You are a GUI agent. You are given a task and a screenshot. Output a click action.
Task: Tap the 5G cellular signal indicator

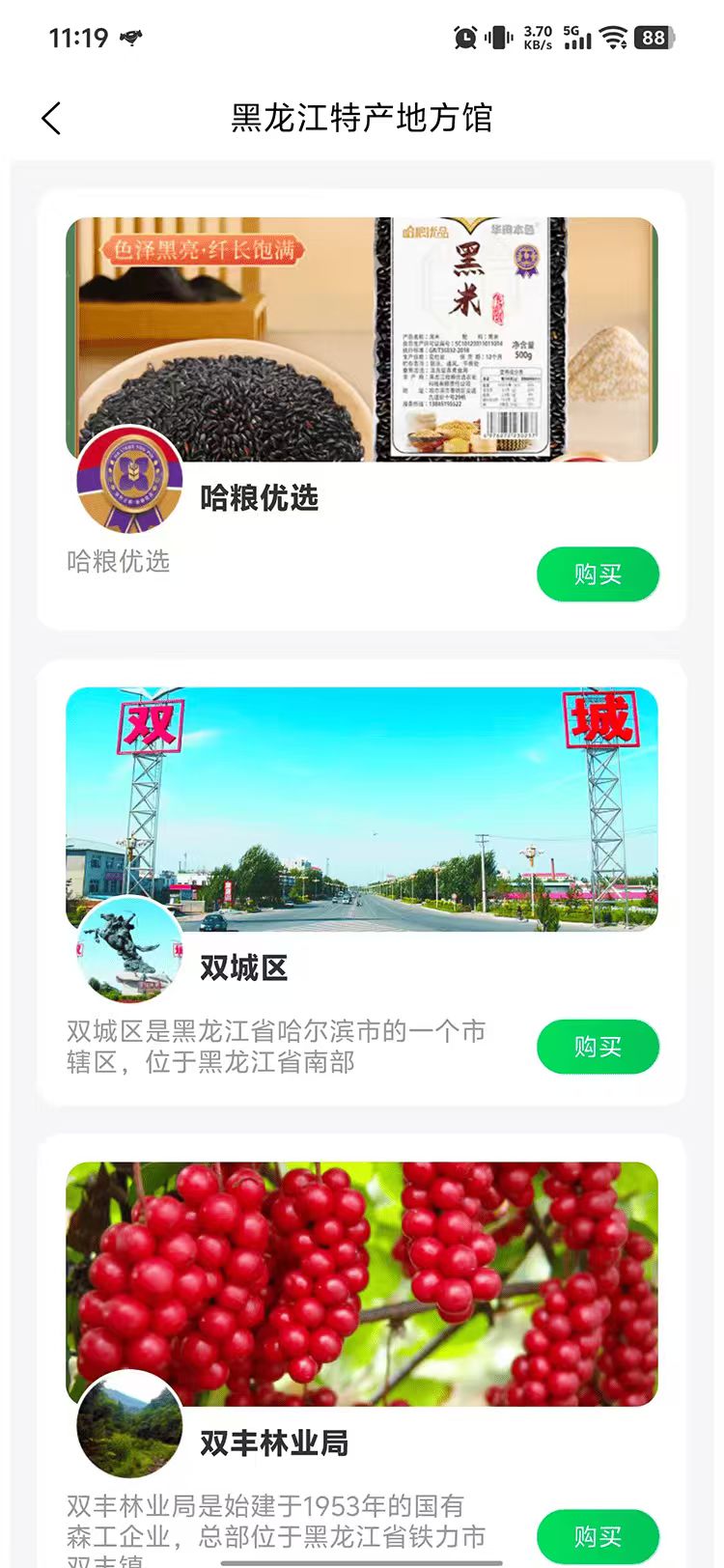(x=577, y=37)
